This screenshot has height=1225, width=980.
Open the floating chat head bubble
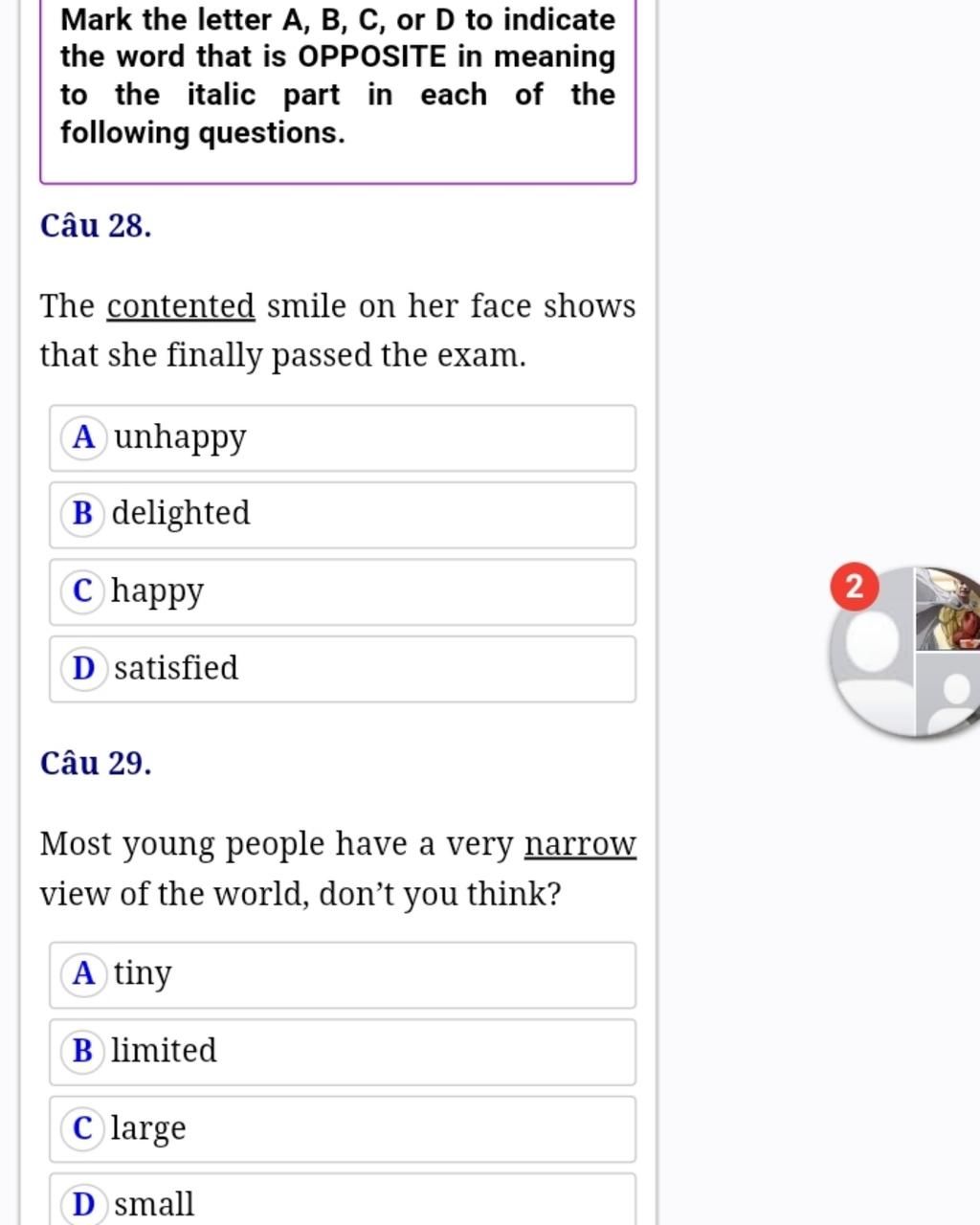906,652
